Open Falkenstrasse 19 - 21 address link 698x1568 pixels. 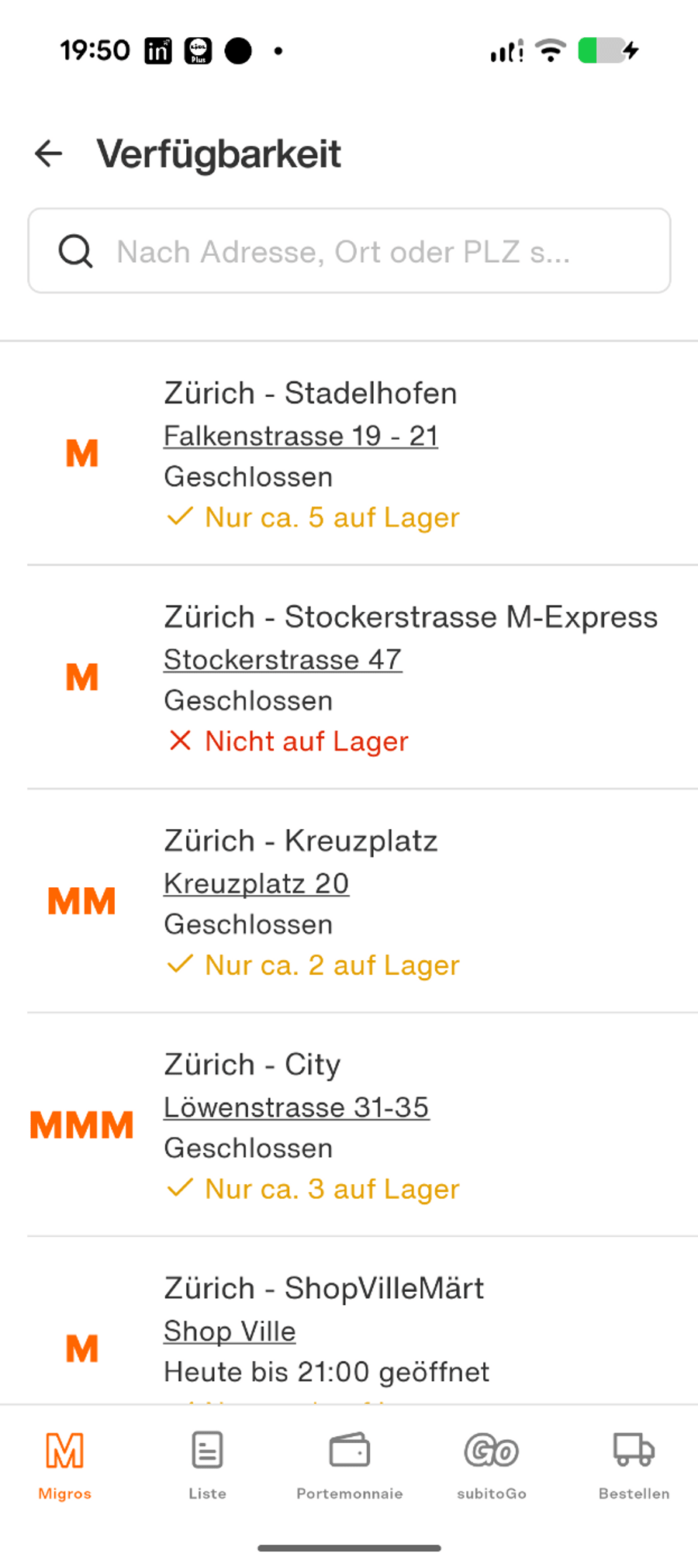pyautogui.click(x=301, y=436)
